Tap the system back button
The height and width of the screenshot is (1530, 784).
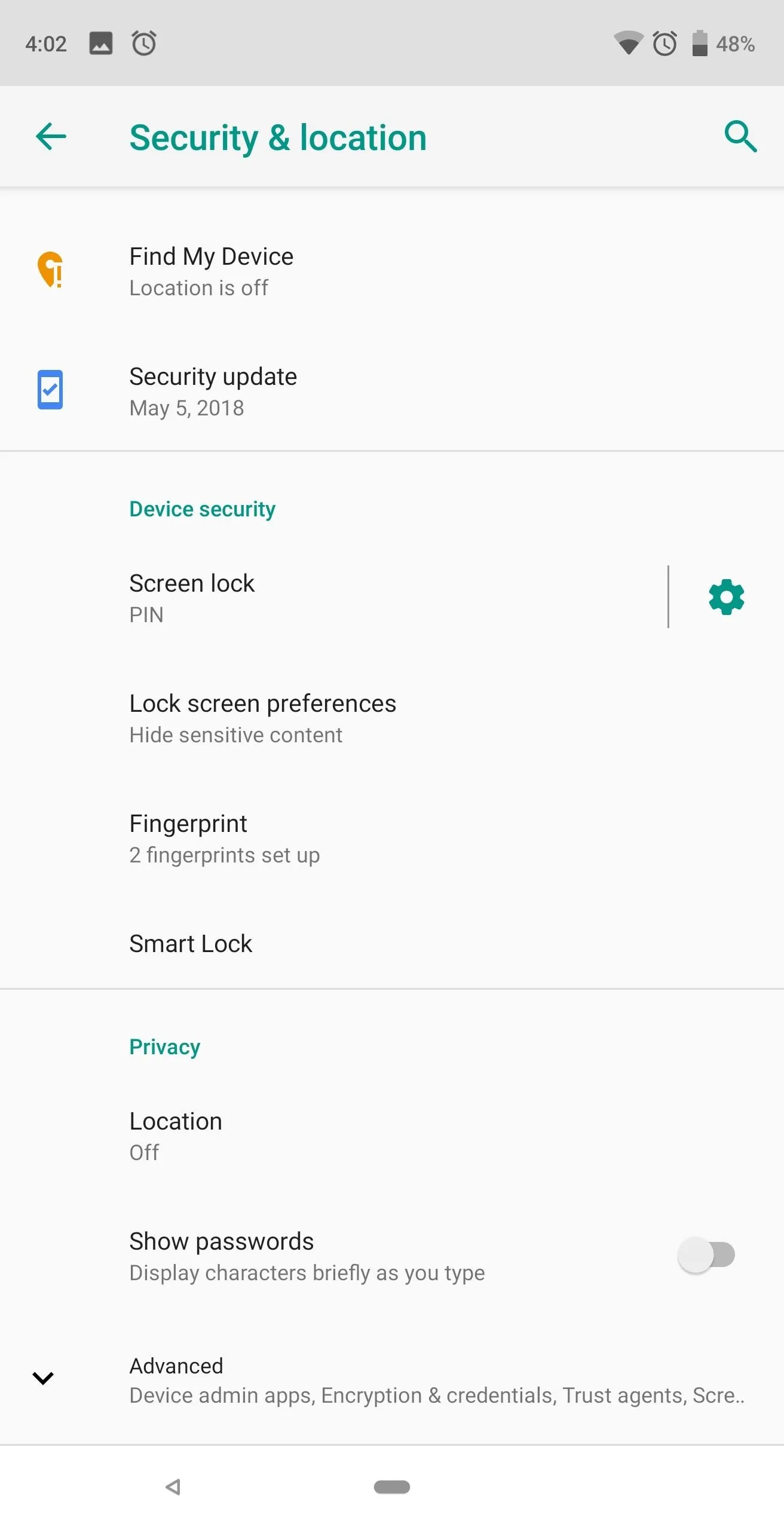[173, 1486]
